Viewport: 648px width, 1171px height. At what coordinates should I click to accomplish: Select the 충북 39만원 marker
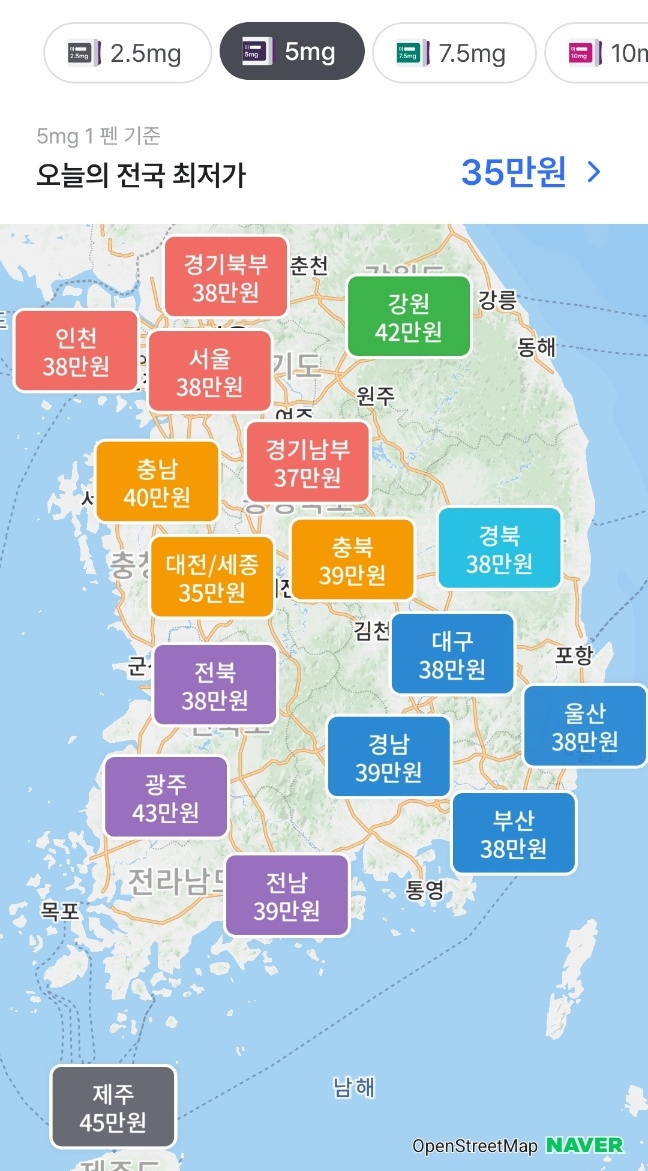click(352, 559)
